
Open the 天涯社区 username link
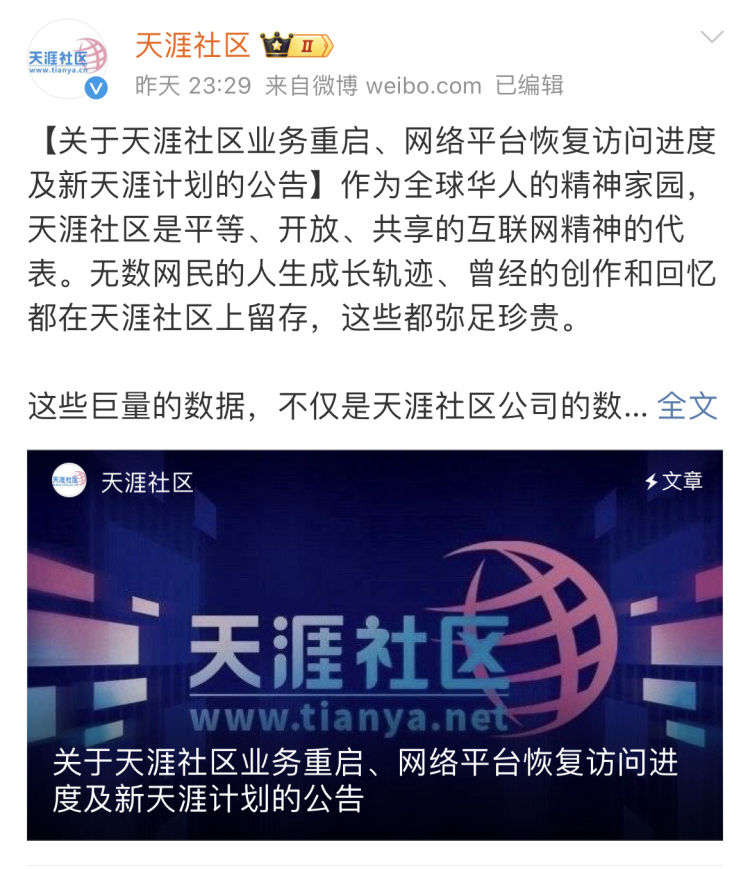click(x=192, y=44)
